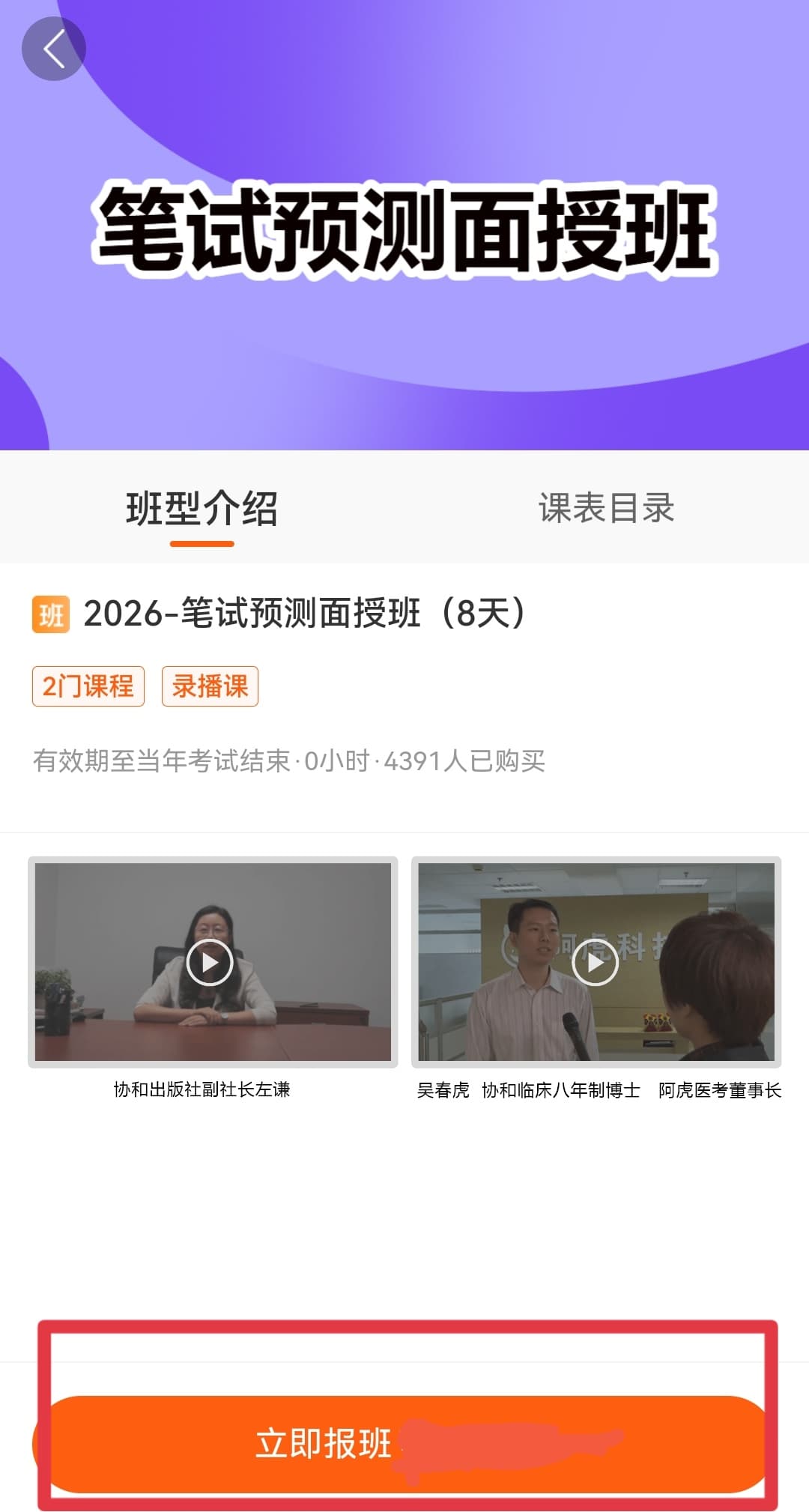Tap the 立即报班 enroll button
This screenshot has height=1512, width=809.
[x=404, y=1443]
